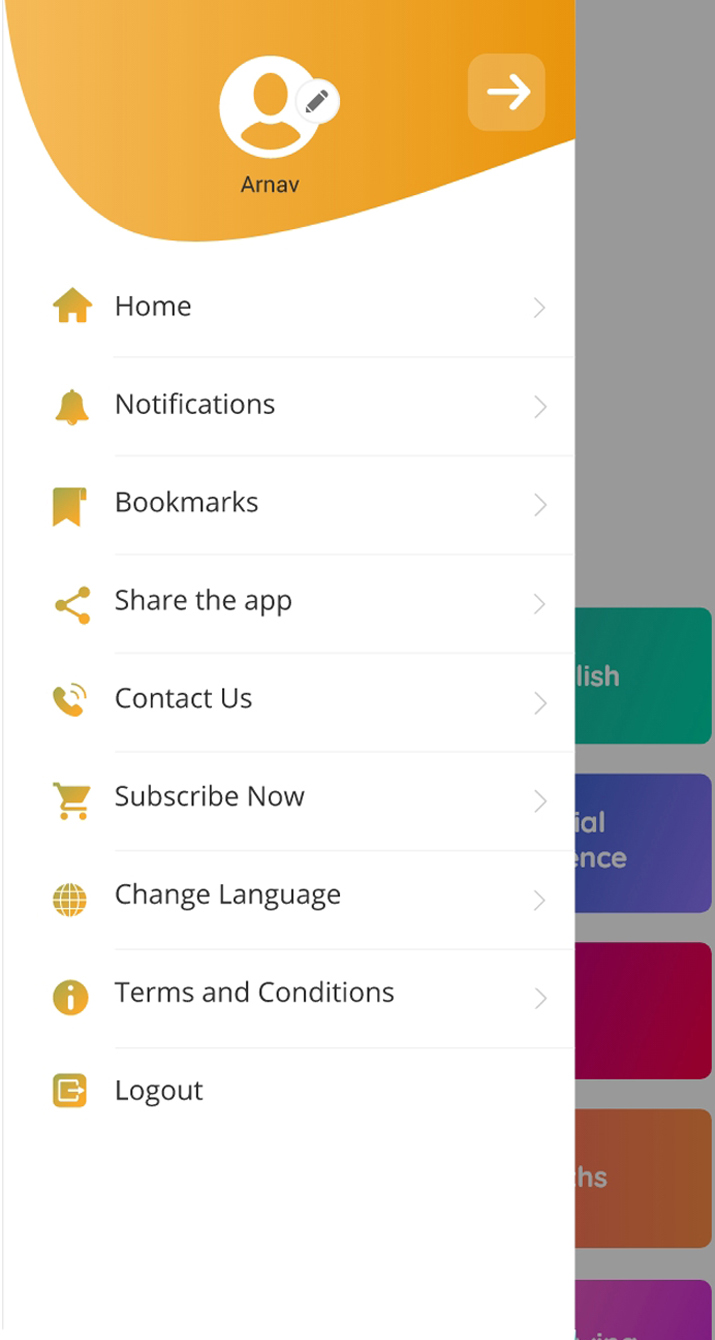Viewport: 715px width, 1340px height.
Task: Open the Home menu item
Action: pos(153,306)
